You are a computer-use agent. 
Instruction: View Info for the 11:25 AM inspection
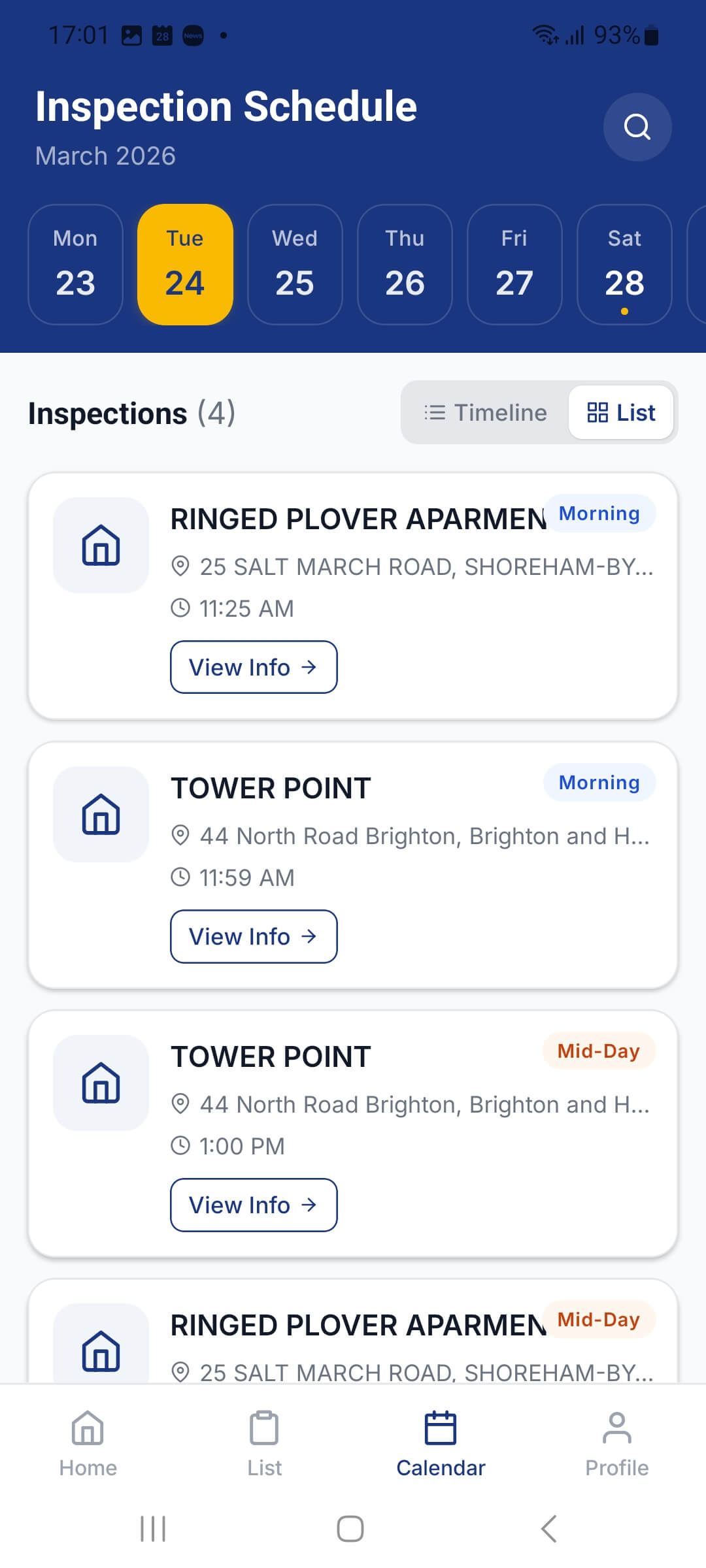click(x=254, y=667)
